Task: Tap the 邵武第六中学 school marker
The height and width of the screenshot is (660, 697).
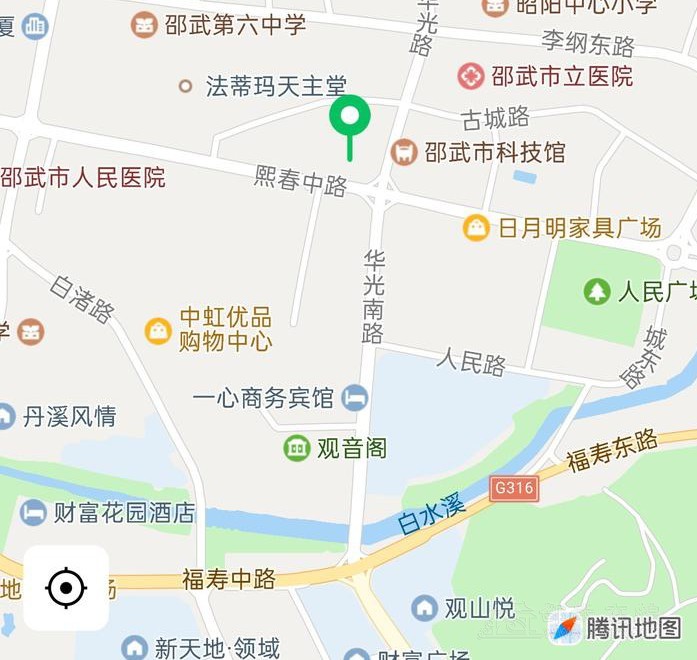Action: [145, 24]
